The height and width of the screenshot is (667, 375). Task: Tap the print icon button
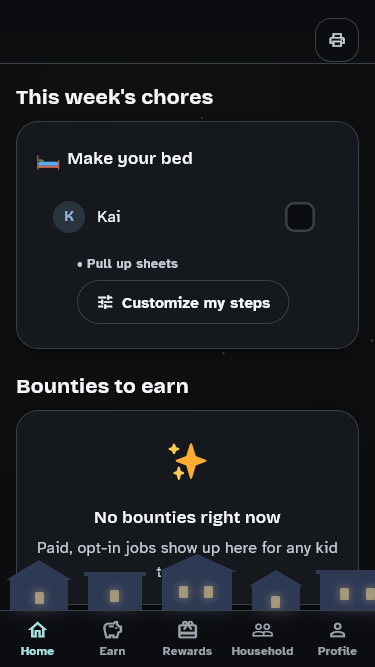[337, 40]
